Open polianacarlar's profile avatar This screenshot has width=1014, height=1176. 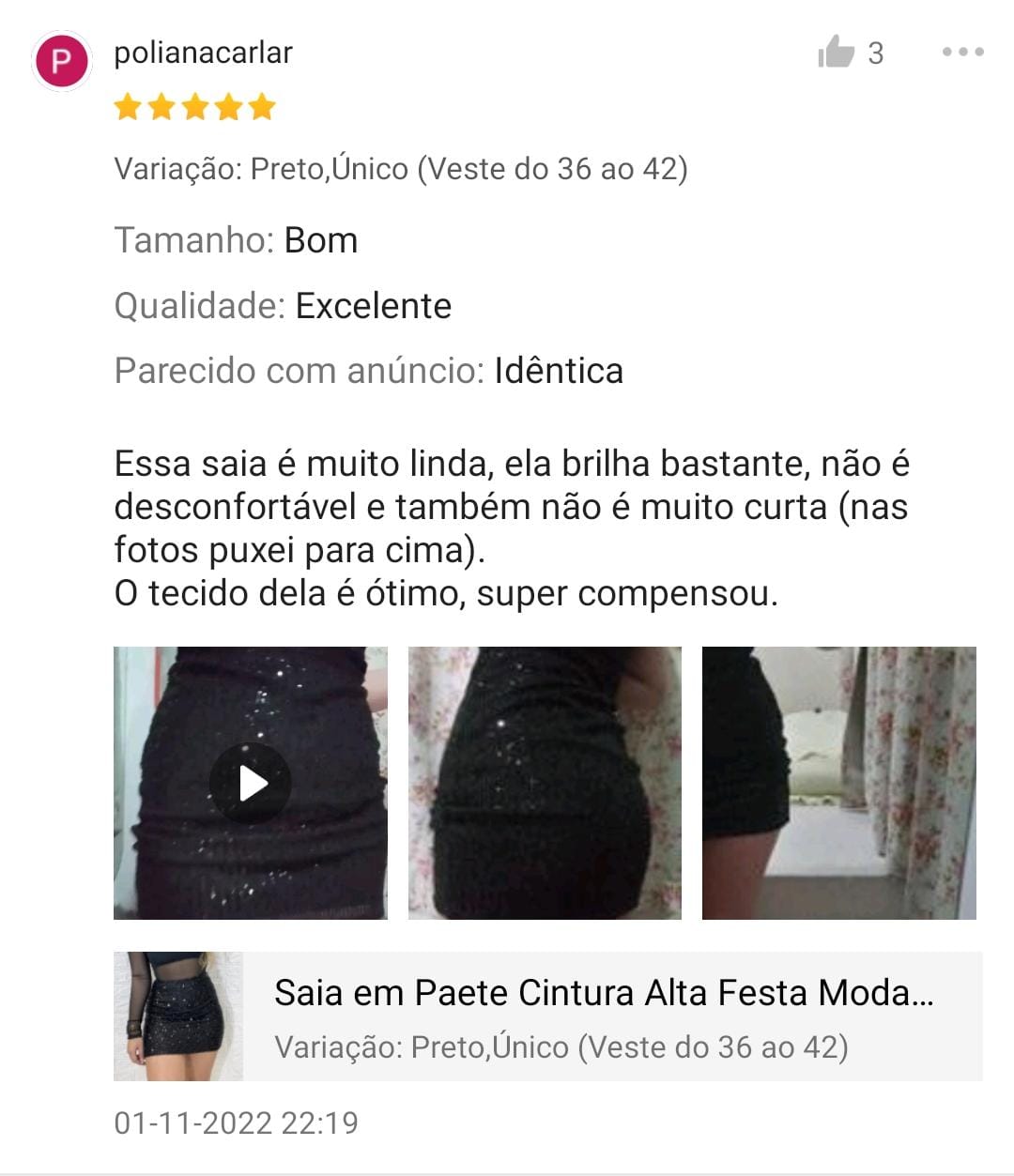click(x=62, y=61)
